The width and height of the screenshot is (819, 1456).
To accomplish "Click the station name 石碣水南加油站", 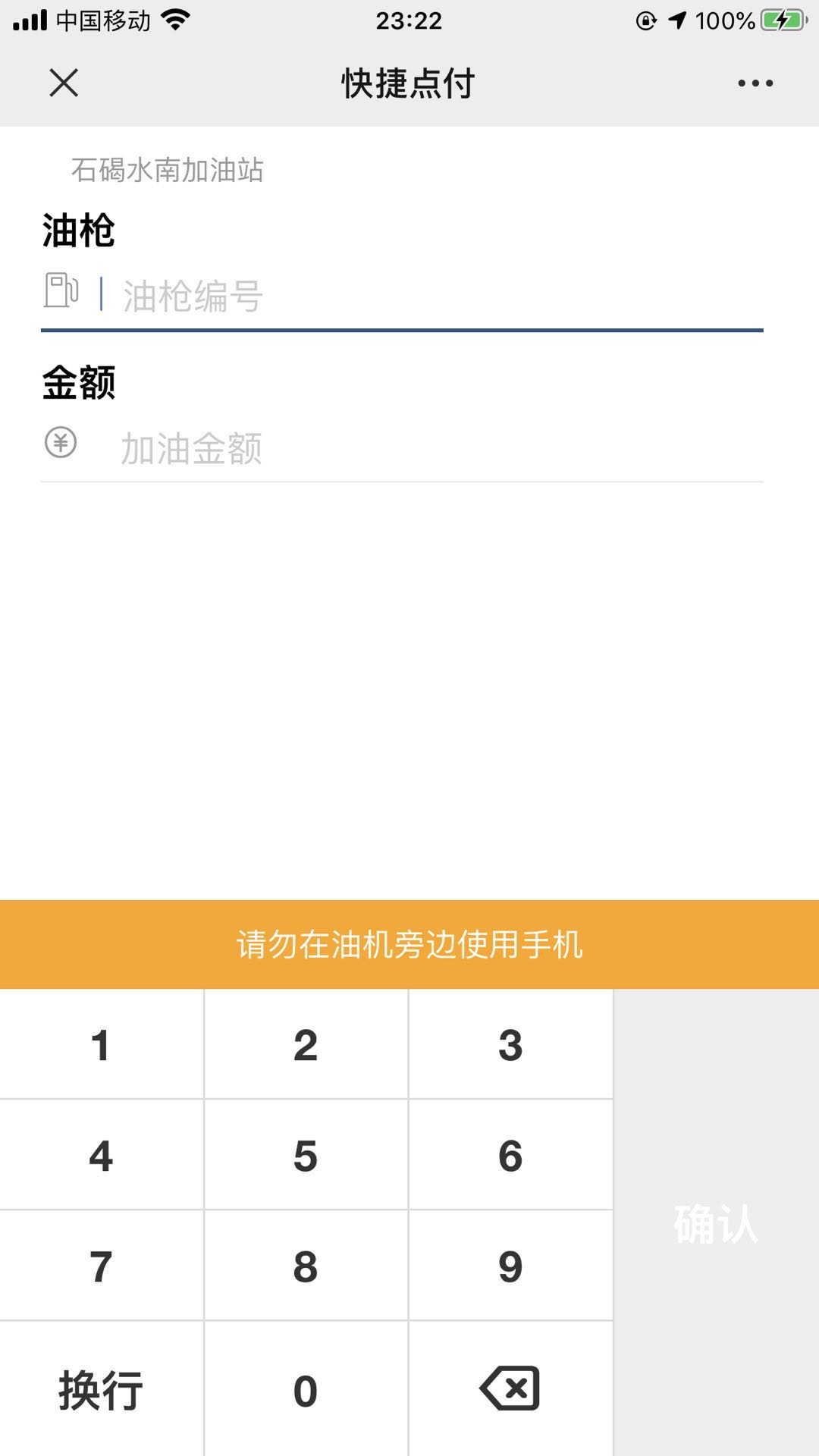I will [167, 170].
